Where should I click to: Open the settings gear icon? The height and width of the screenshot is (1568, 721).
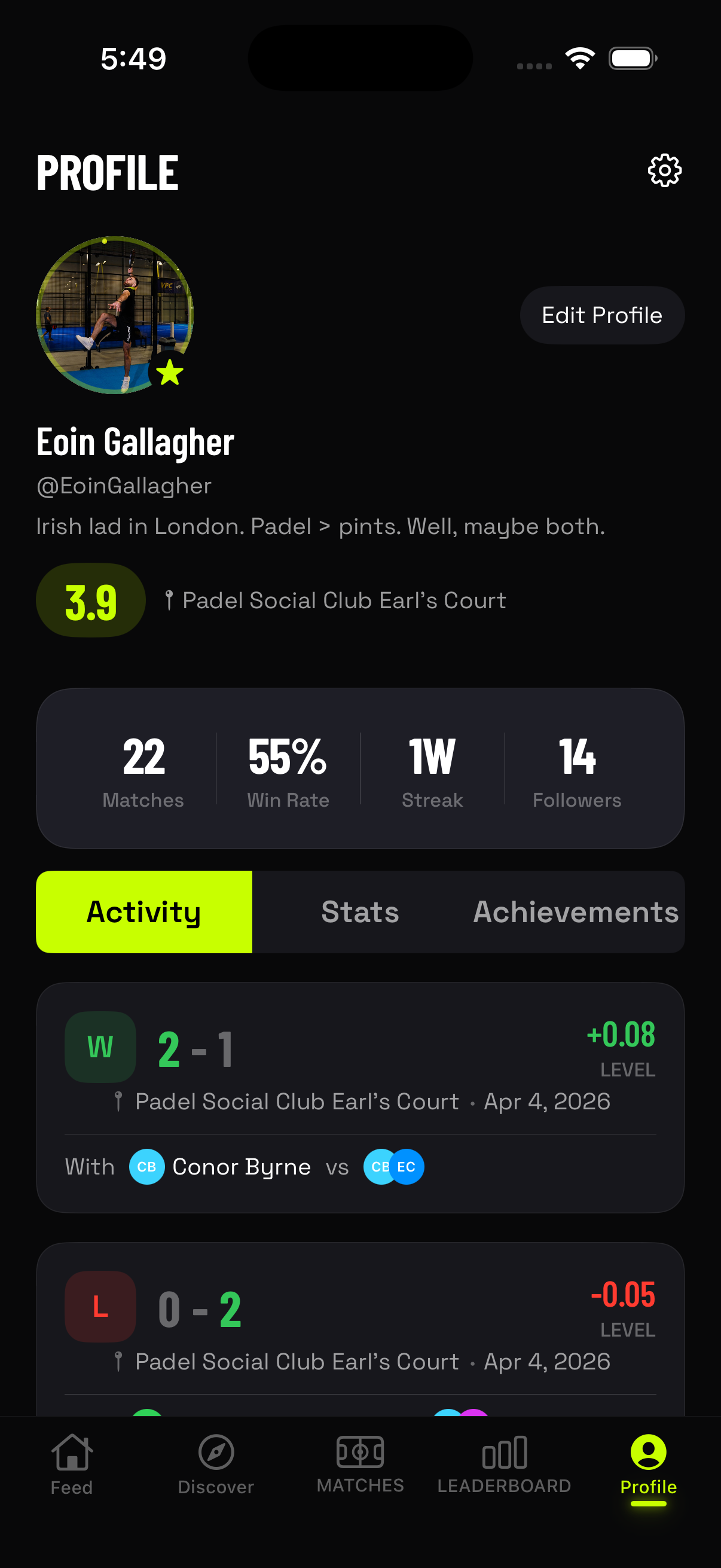(664, 171)
